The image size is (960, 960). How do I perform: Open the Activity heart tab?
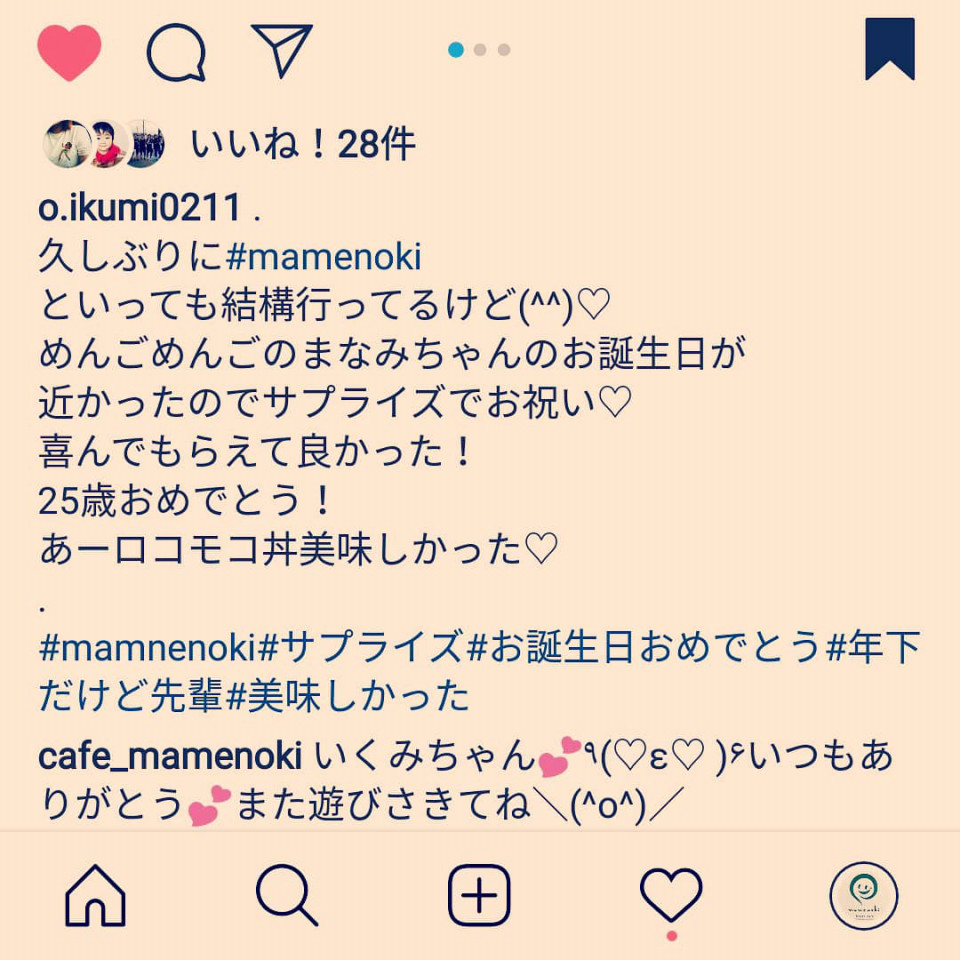tap(671, 894)
